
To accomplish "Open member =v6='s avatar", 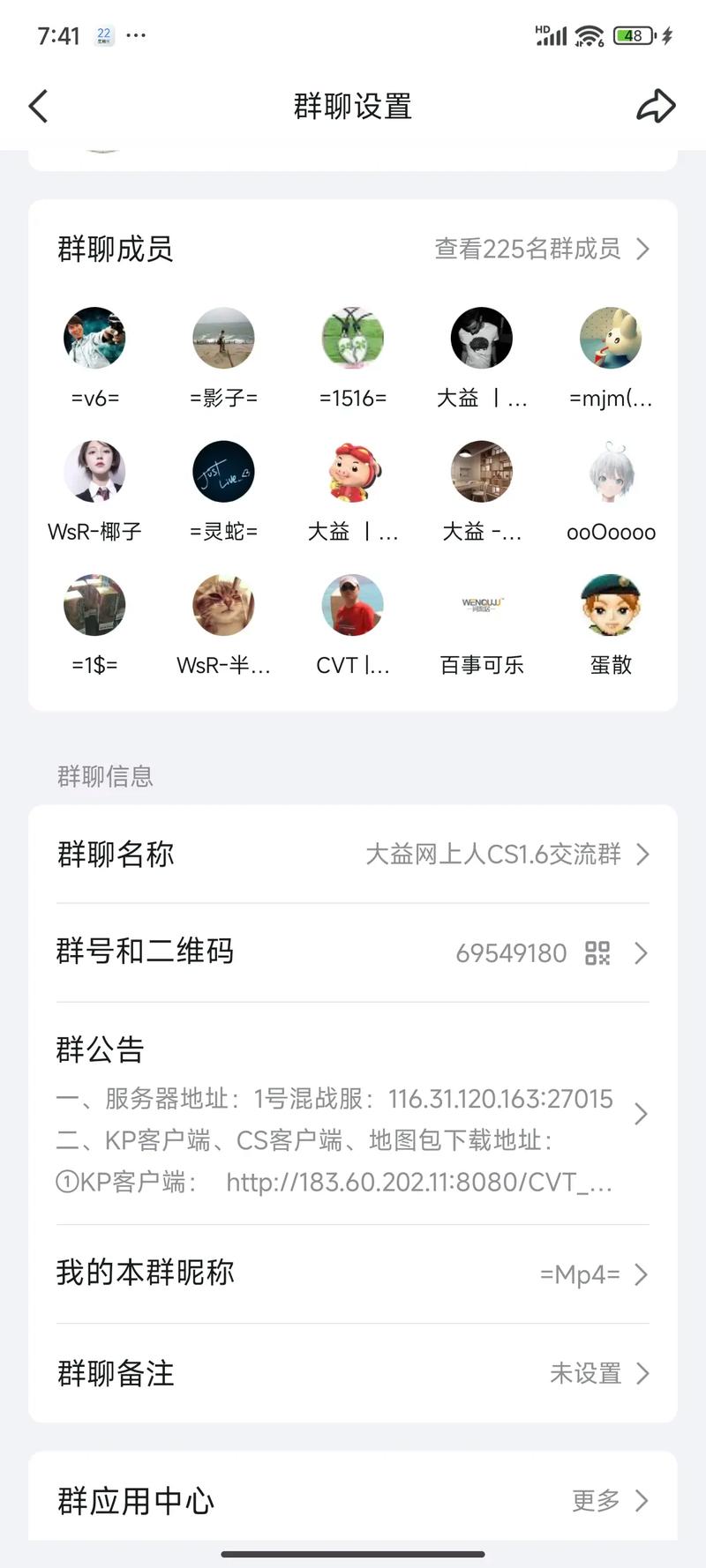I will coord(94,338).
